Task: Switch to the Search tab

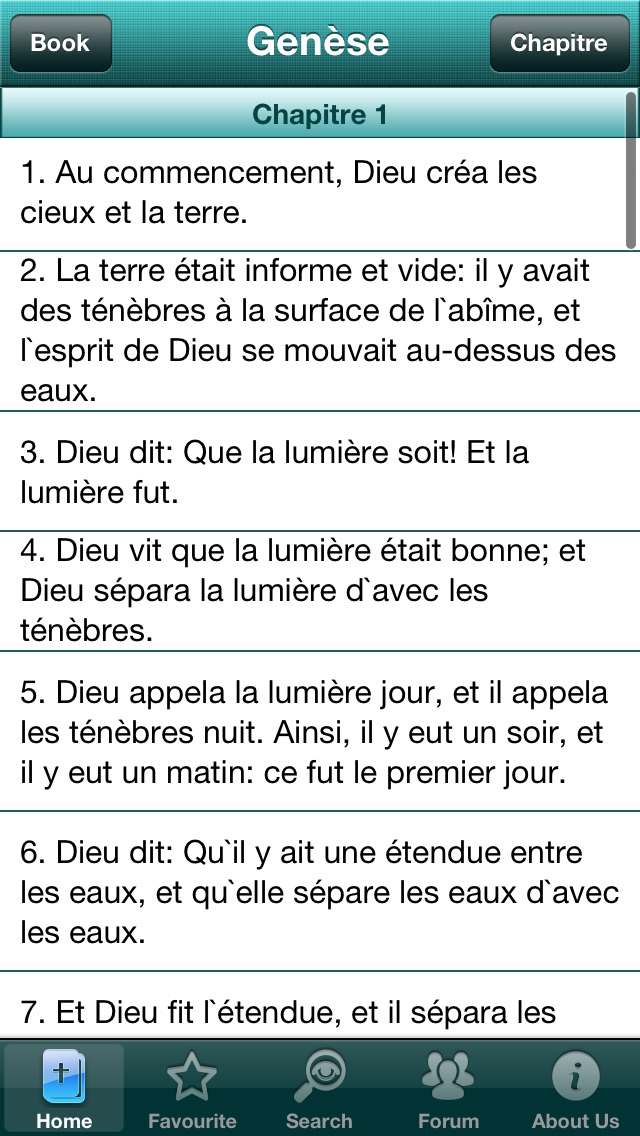Action: click(x=319, y=1088)
